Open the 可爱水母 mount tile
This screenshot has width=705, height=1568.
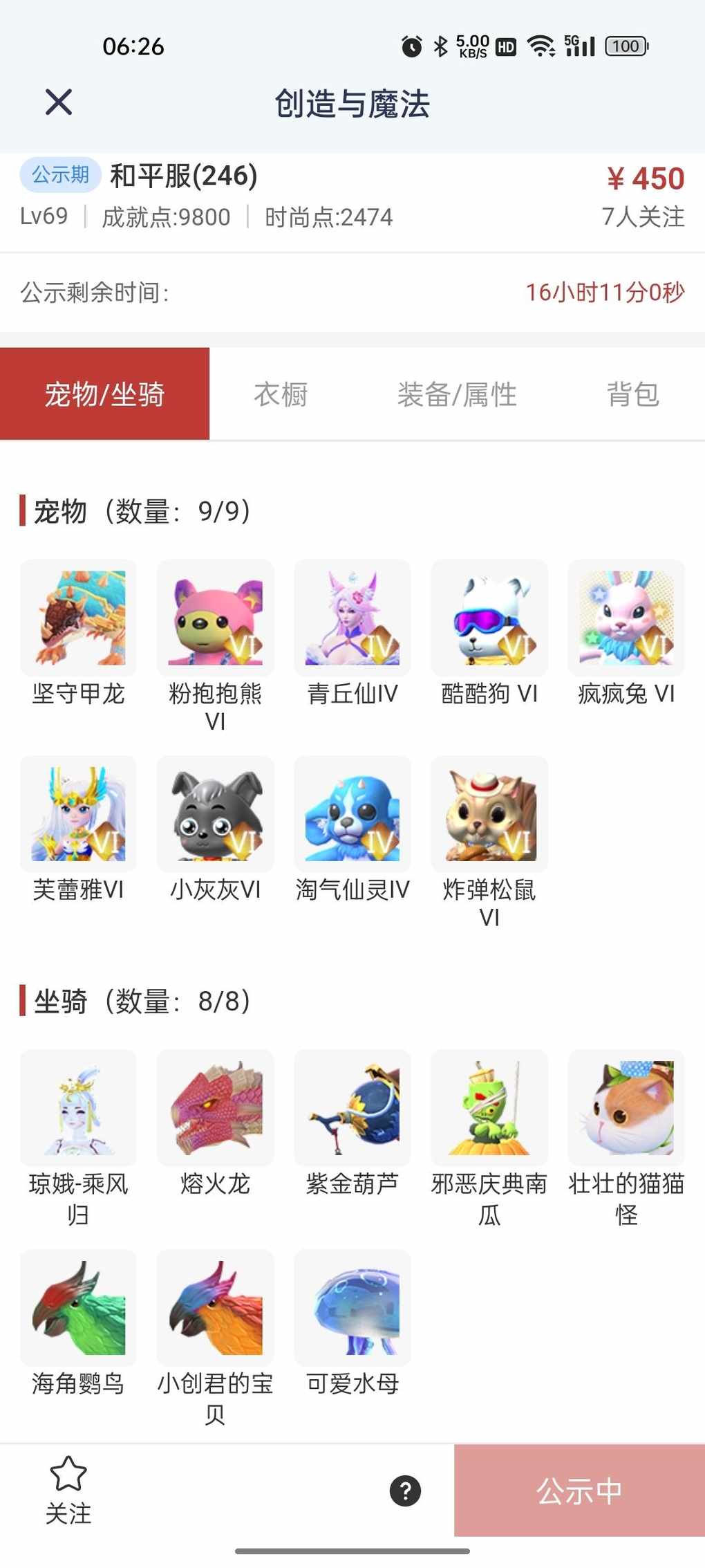click(x=352, y=1308)
